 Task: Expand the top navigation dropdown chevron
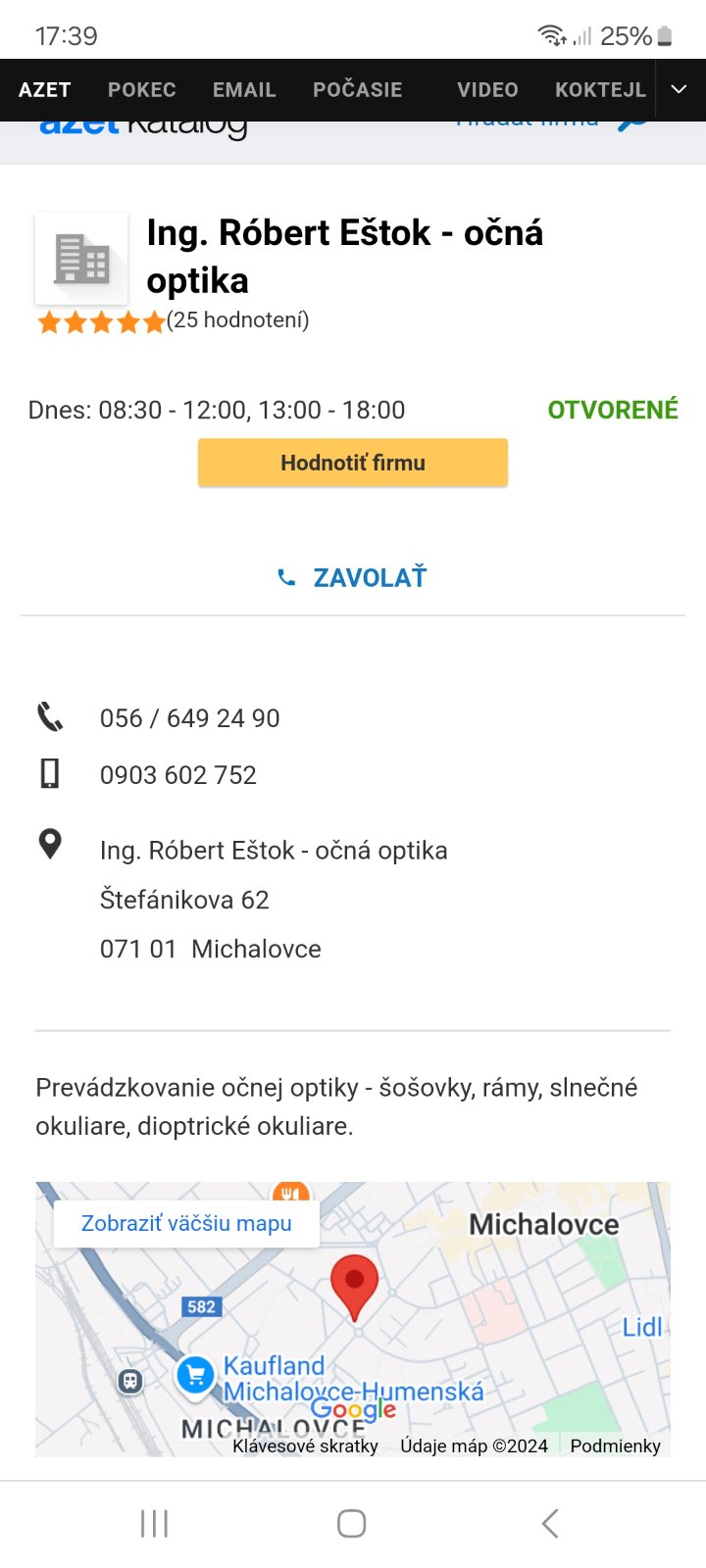click(679, 89)
